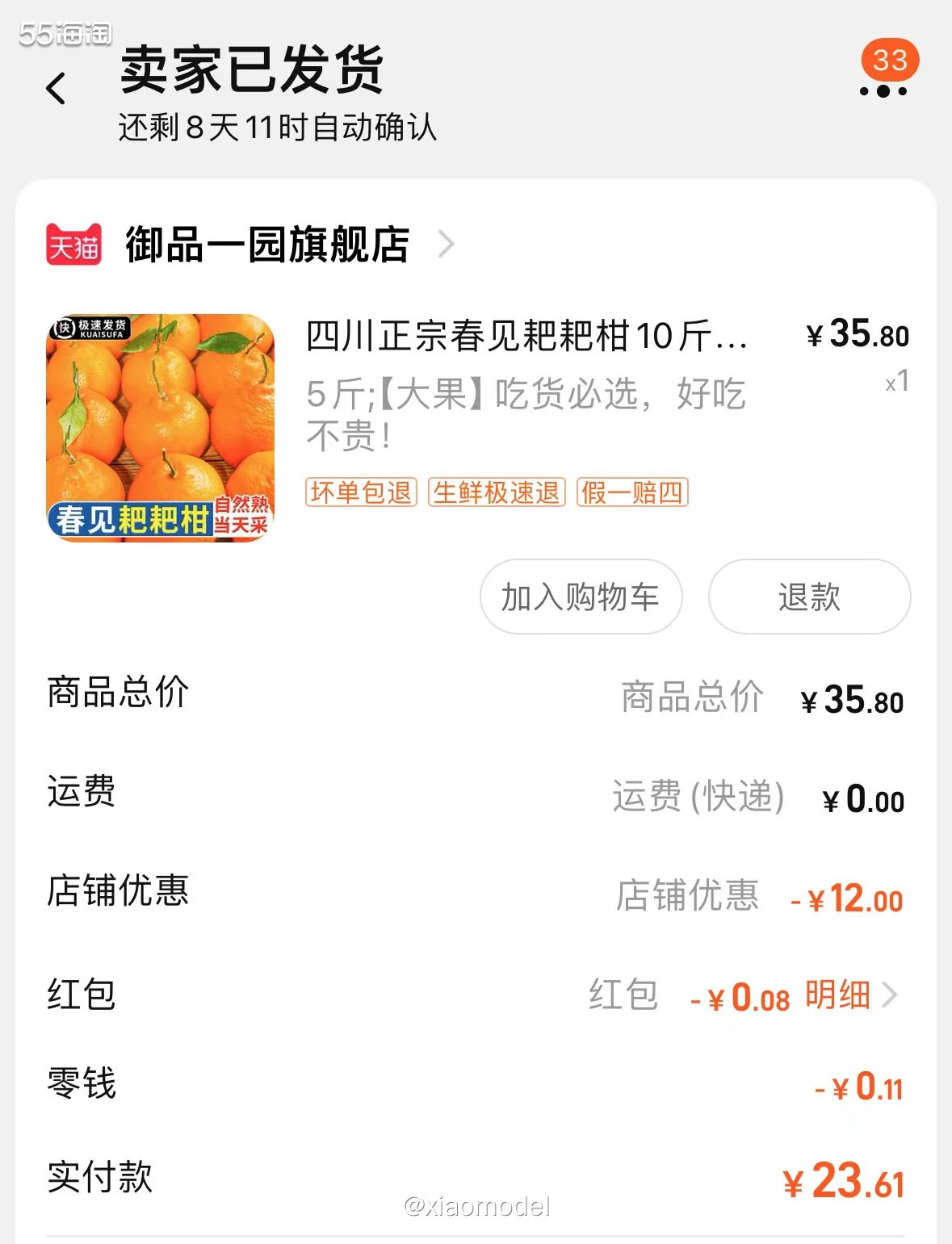
Task: Select the 生鲜极速退 guarantee tag
Action: (497, 495)
